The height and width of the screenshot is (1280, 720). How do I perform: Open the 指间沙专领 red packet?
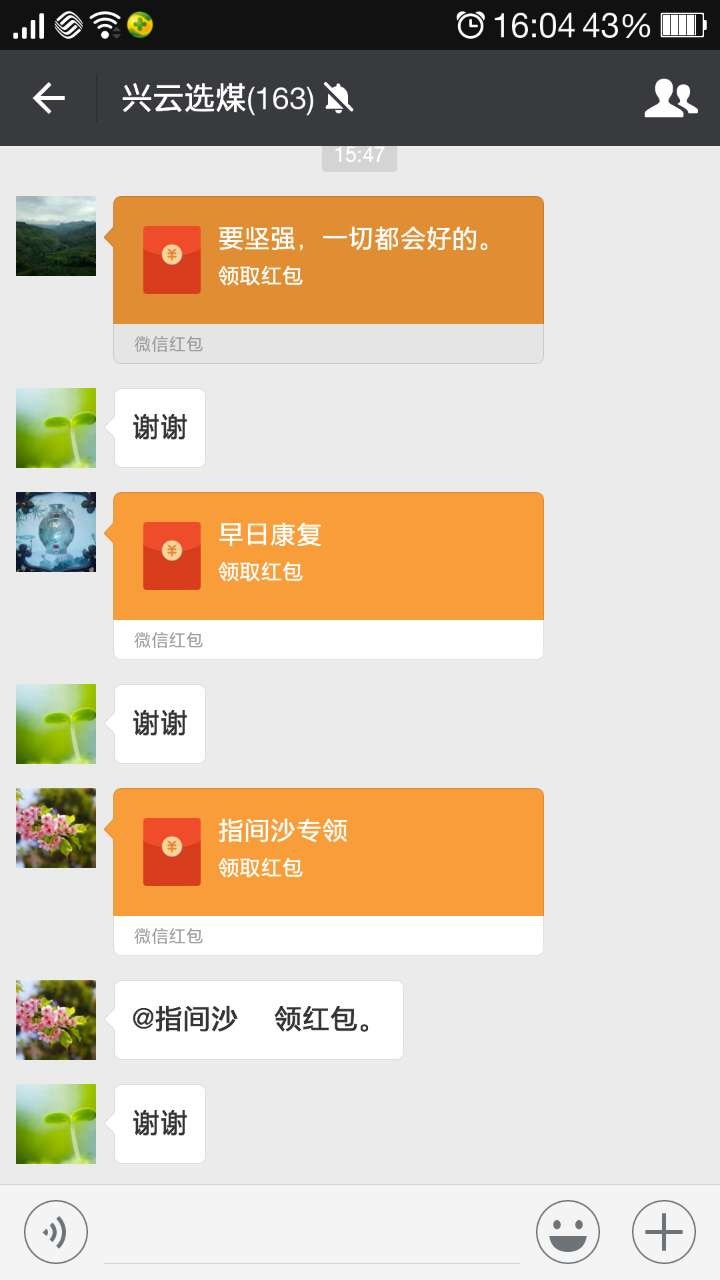pyautogui.click(x=328, y=854)
